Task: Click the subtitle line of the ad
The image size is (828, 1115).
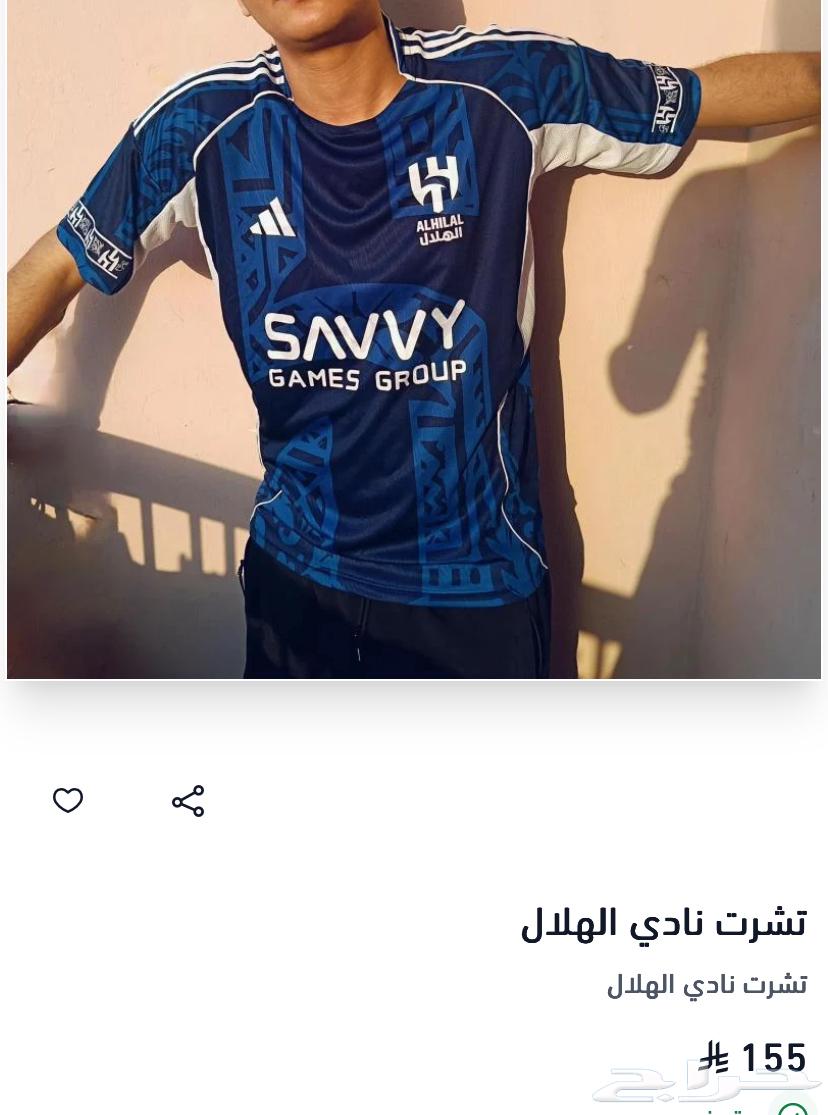Action: (707, 983)
